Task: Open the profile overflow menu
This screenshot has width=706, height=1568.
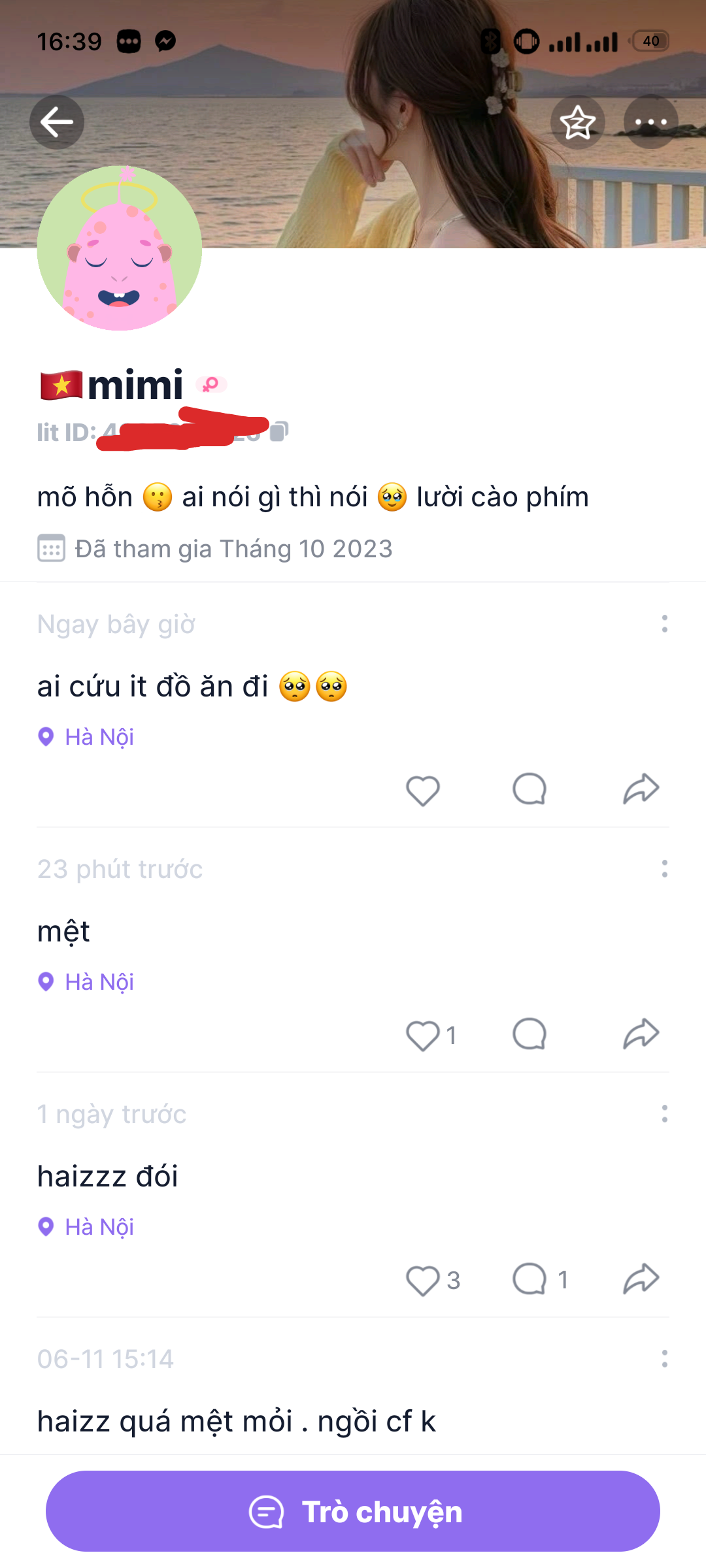Action: (x=650, y=122)
